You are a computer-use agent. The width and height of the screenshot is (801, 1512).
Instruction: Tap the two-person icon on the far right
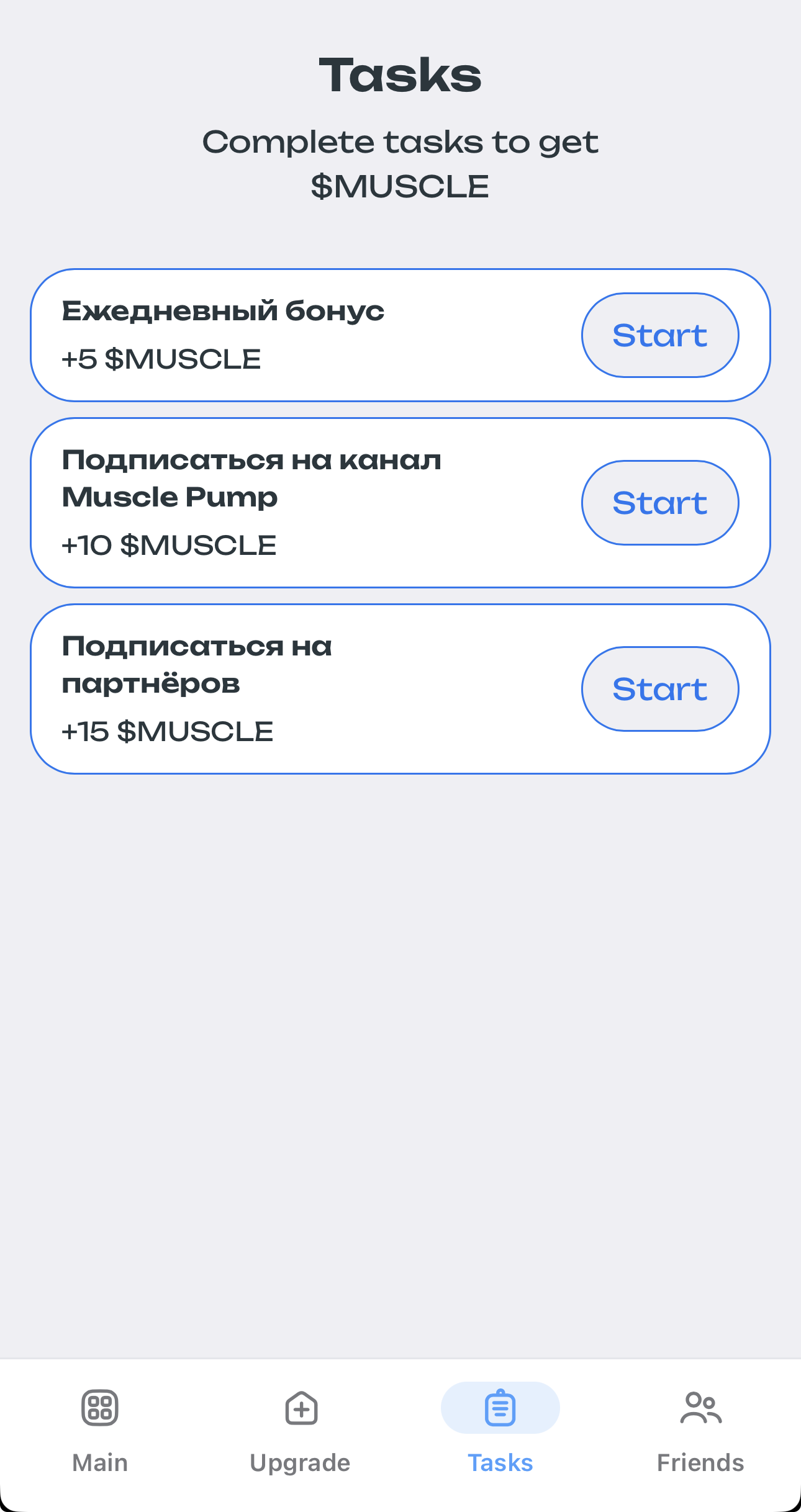pos(700,1407)
